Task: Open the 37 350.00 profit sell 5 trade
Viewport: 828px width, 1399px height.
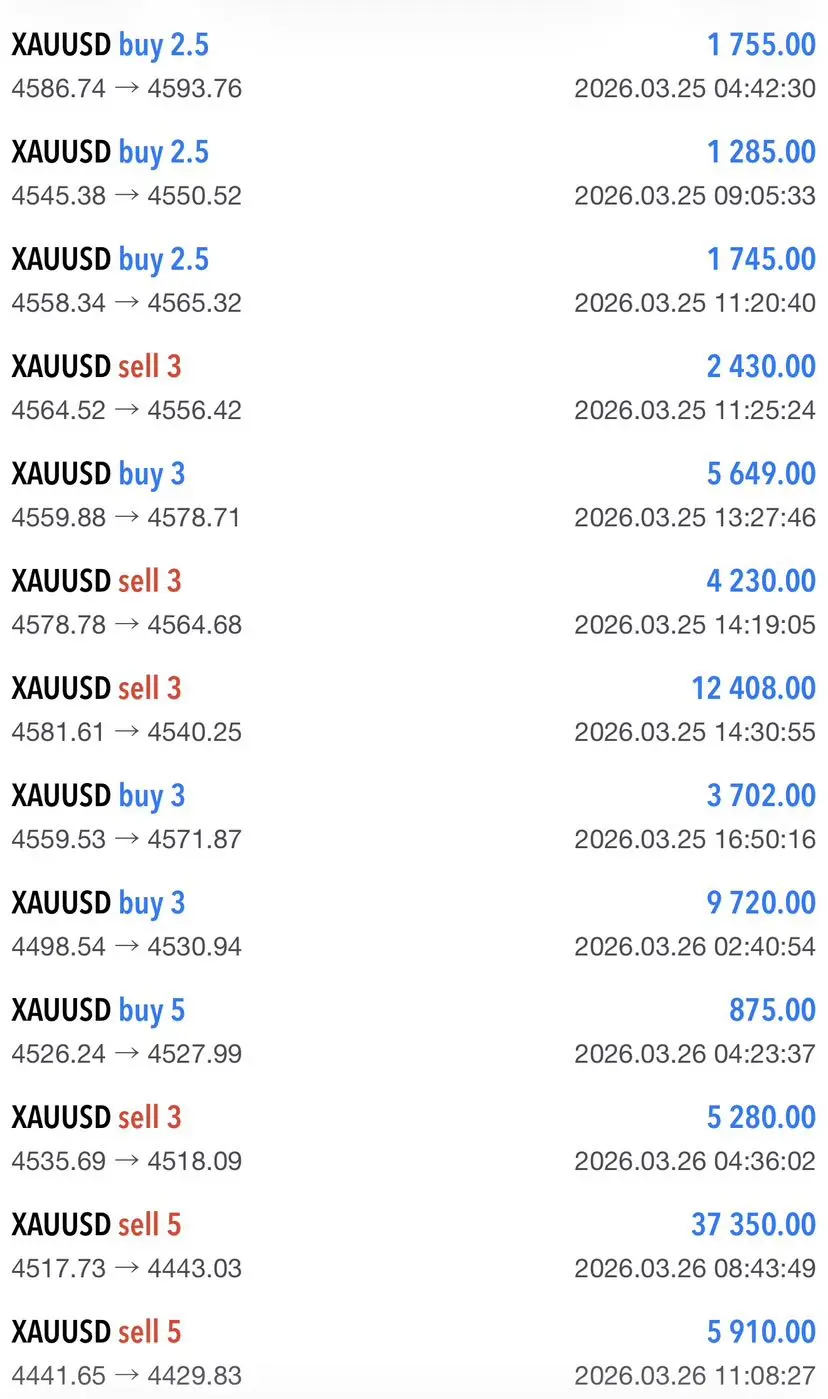Action: [x=414, y=1245]
